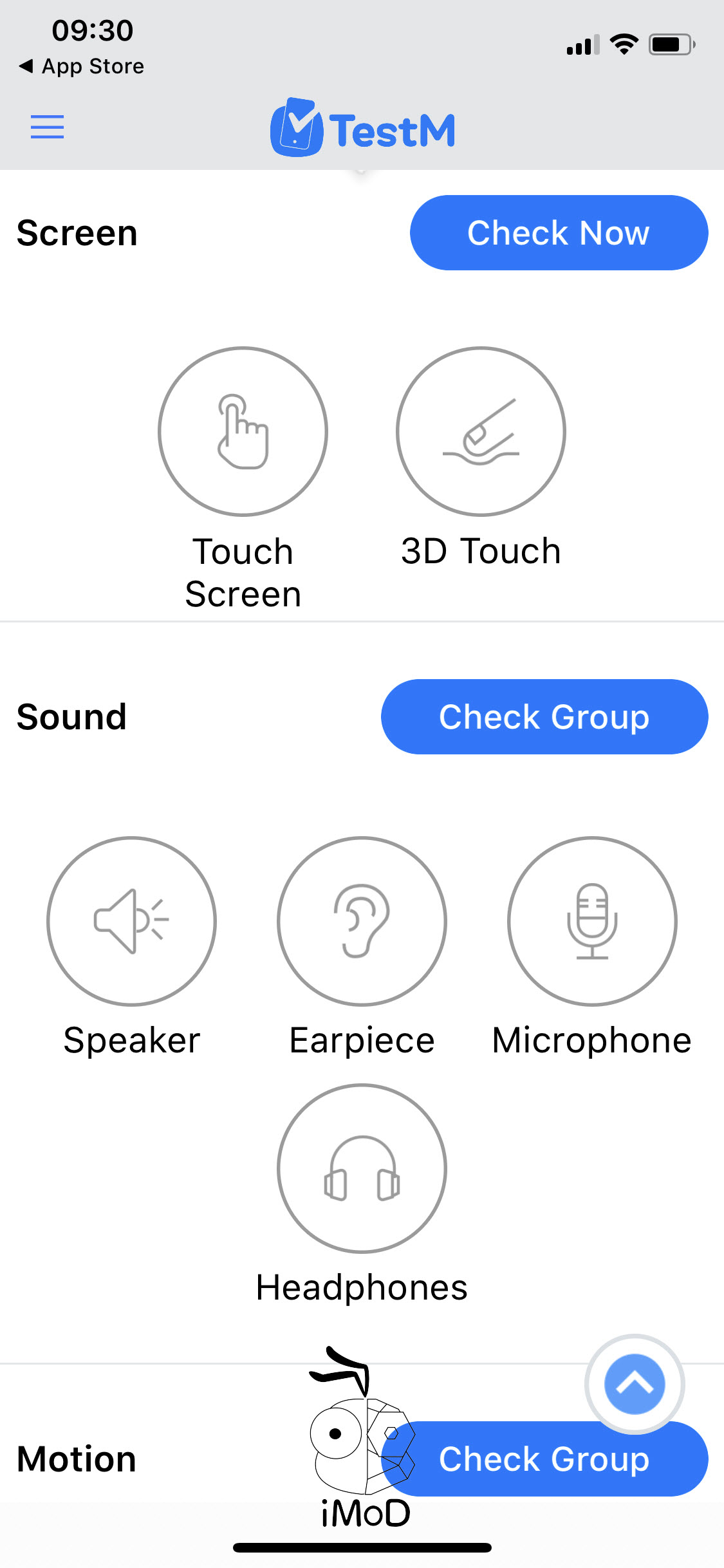Click the TestM logo in the header
724x1568 pixels.
coord(362,127)
